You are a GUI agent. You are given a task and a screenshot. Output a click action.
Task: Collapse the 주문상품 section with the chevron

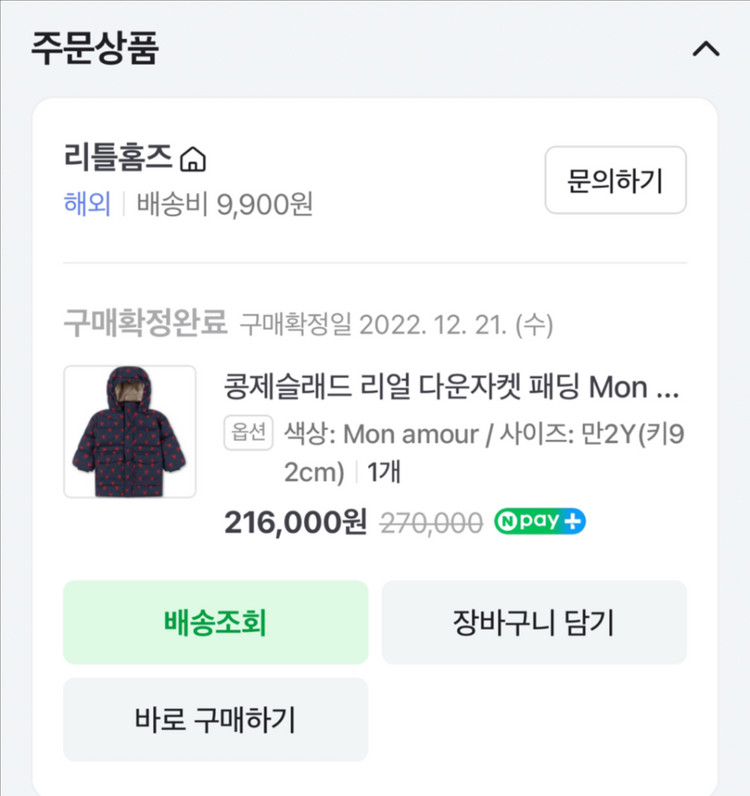point(707,48)
